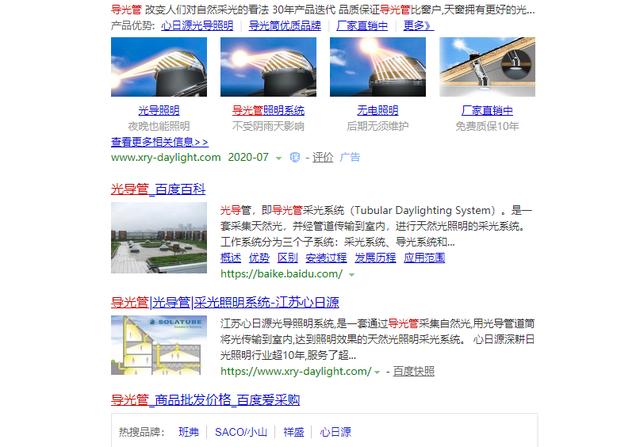Select the 祥盛 brand option

tap(293, 433)
